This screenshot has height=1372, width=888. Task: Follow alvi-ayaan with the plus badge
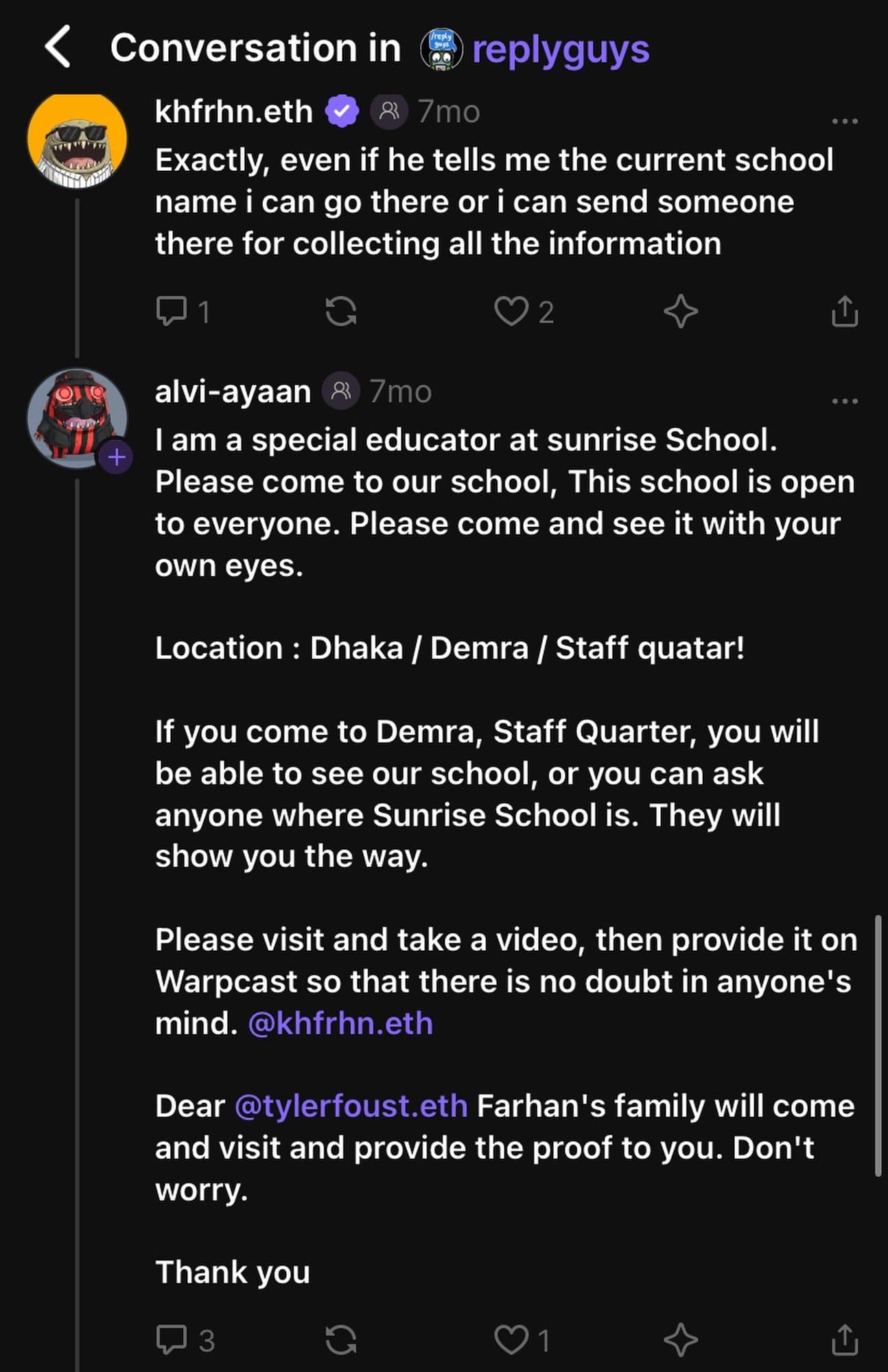[x=117, y=457]
